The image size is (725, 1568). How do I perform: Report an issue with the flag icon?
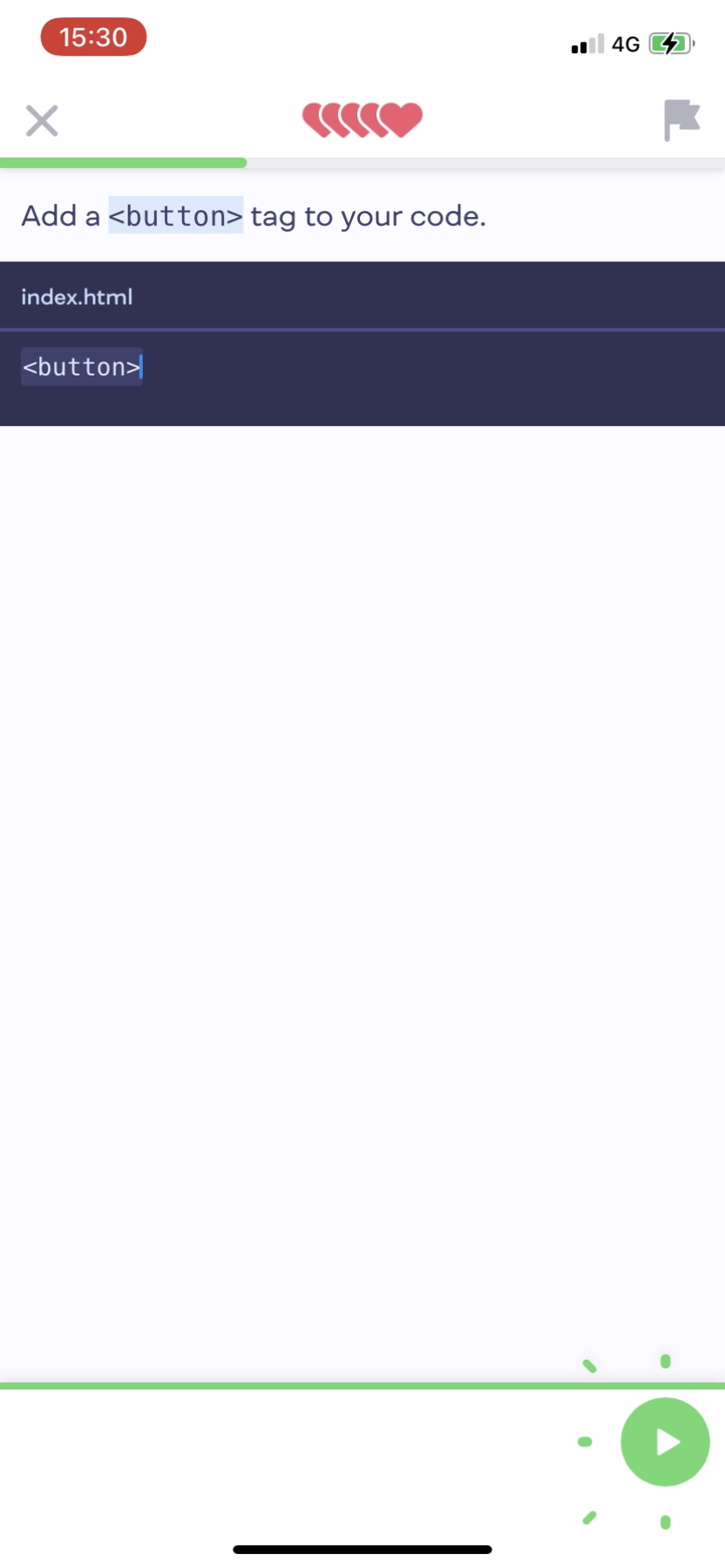click(681, 120)
